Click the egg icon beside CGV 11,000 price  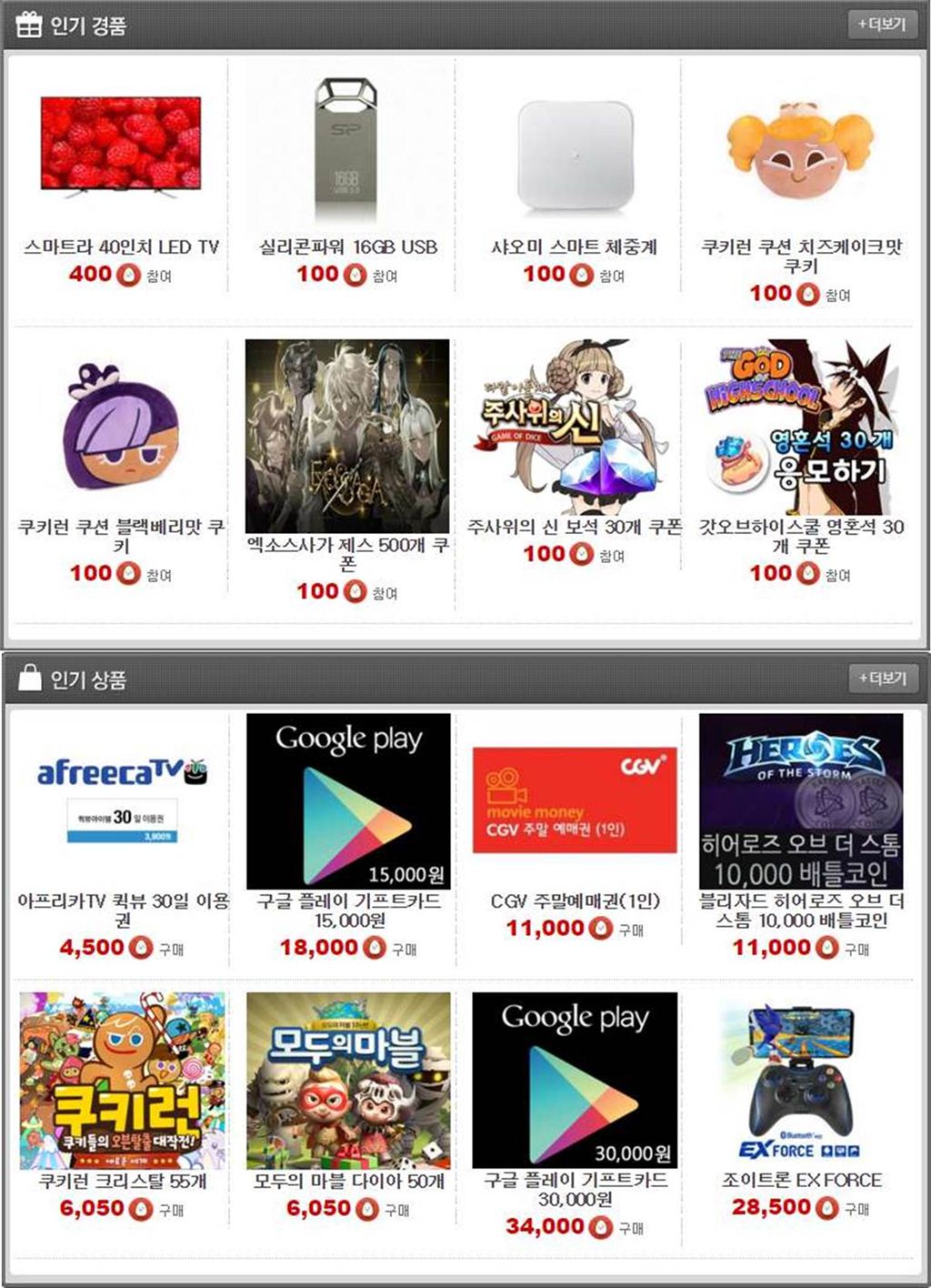point(599,927)
